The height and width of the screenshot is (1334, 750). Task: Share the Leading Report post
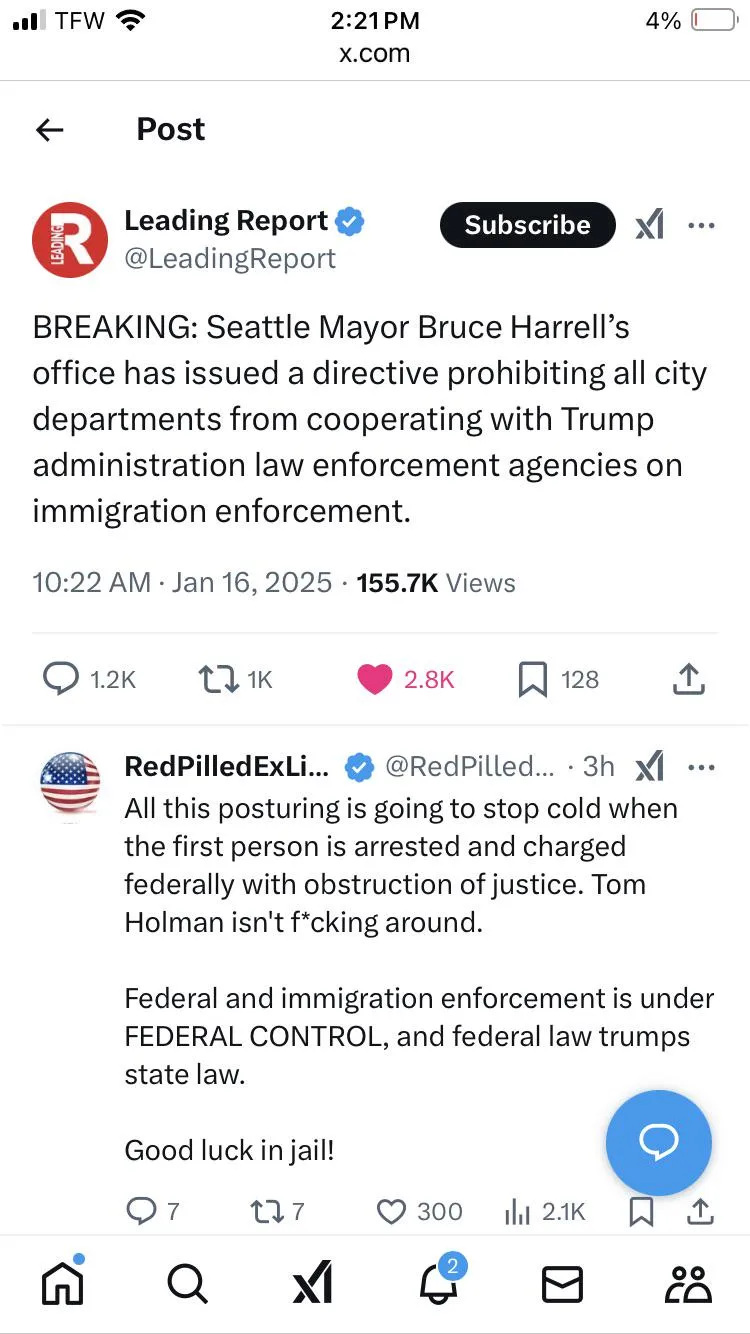tap(688, 680)
